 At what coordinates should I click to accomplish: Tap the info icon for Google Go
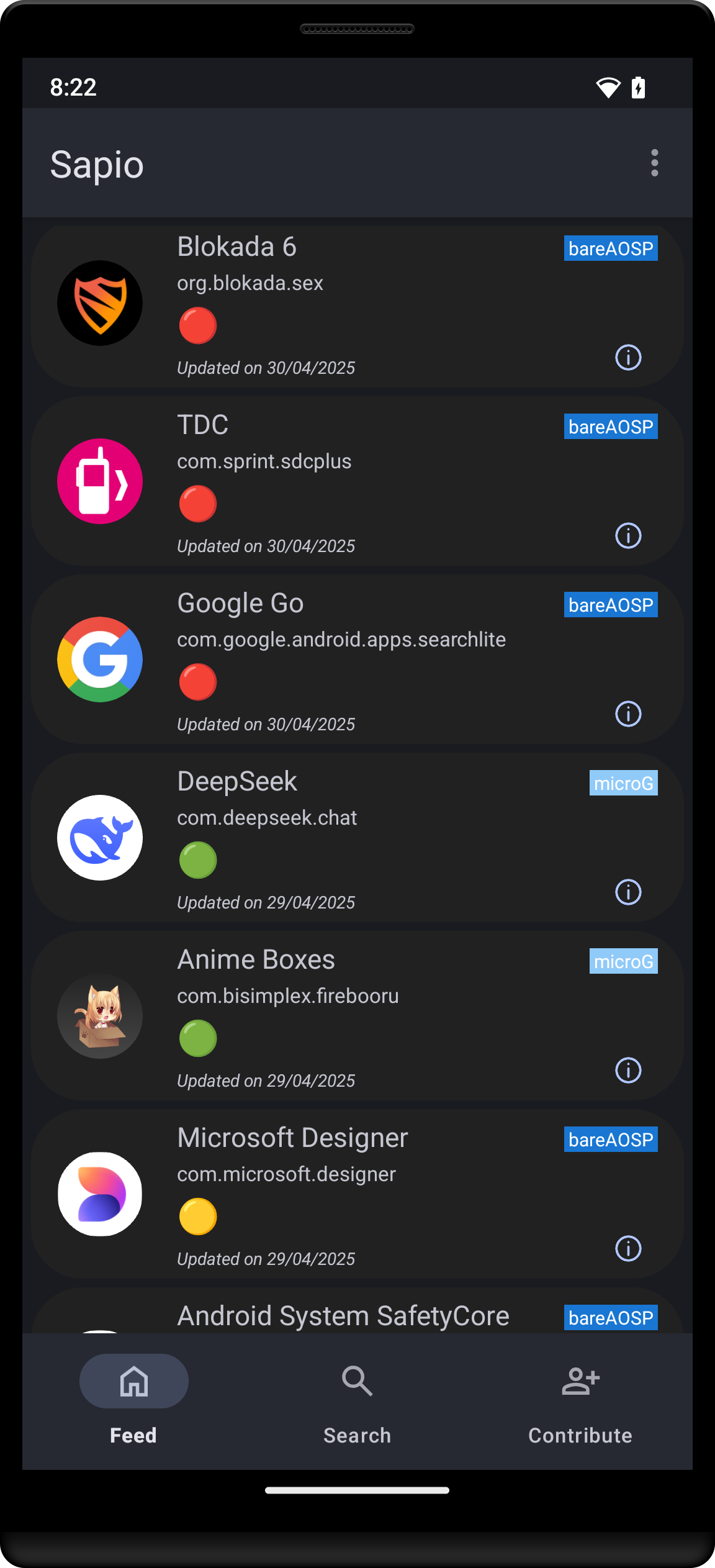coord(628,714)
